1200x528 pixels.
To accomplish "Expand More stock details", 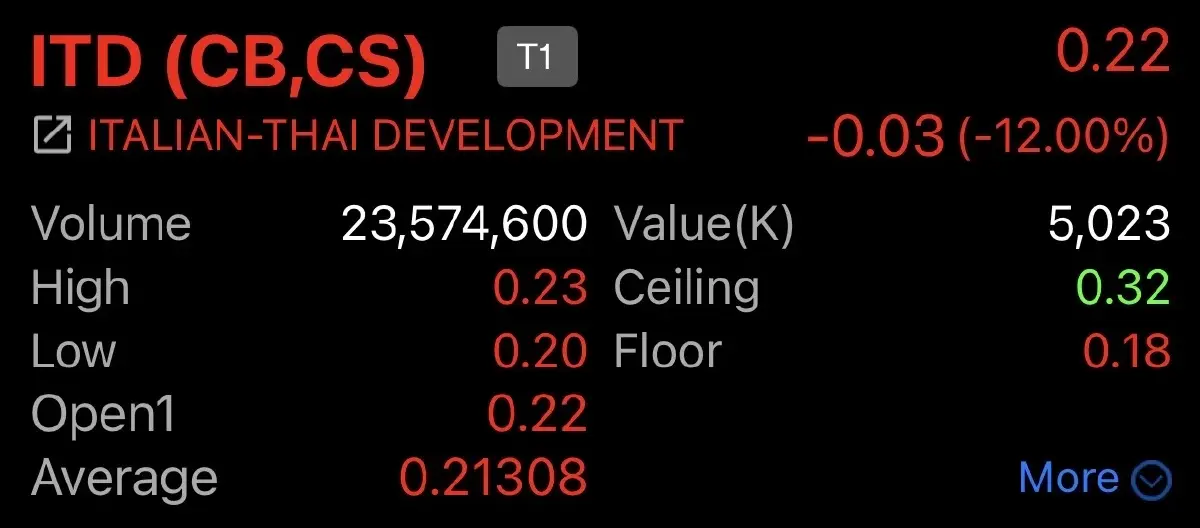I will point(1093,479).
